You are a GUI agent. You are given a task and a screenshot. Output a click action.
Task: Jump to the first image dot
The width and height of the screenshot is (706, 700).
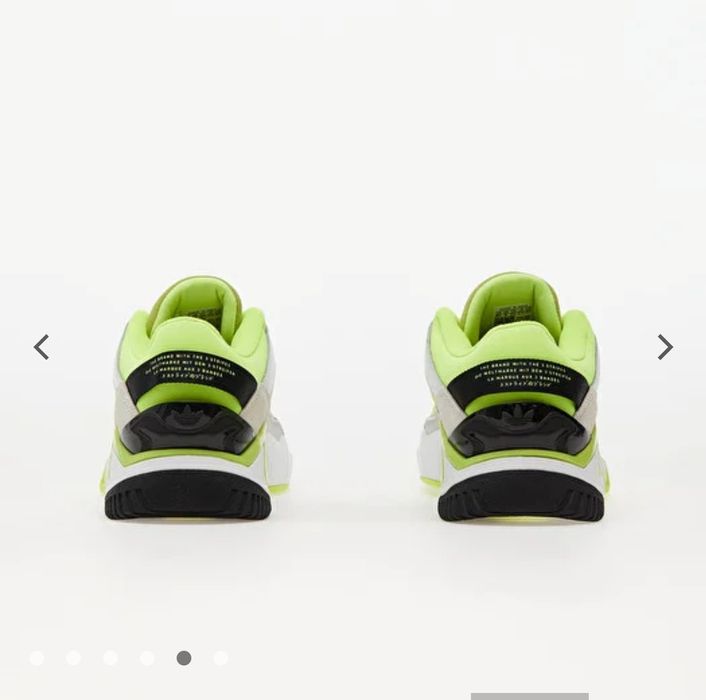pos(37,658)
